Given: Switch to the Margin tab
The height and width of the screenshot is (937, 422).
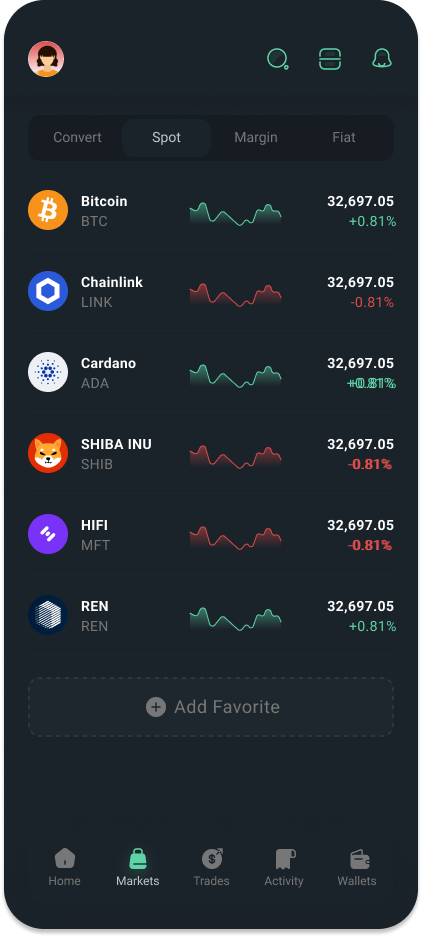Looking at the screenshot, I should [x=255, y=137].
